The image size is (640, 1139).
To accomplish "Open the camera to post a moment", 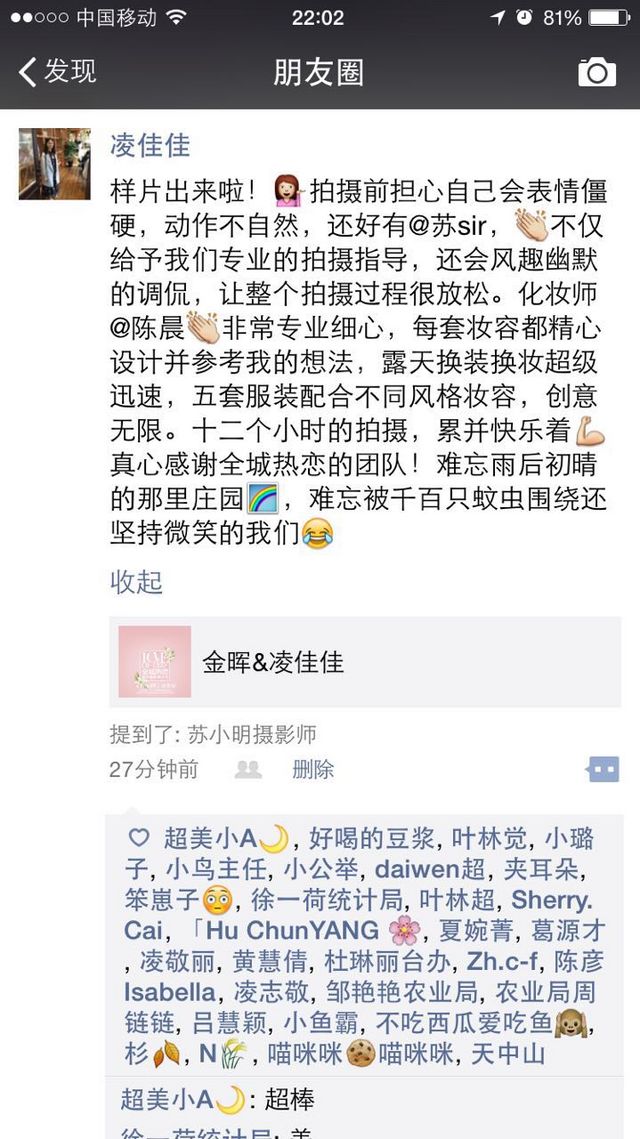I will tap(596, 72).
